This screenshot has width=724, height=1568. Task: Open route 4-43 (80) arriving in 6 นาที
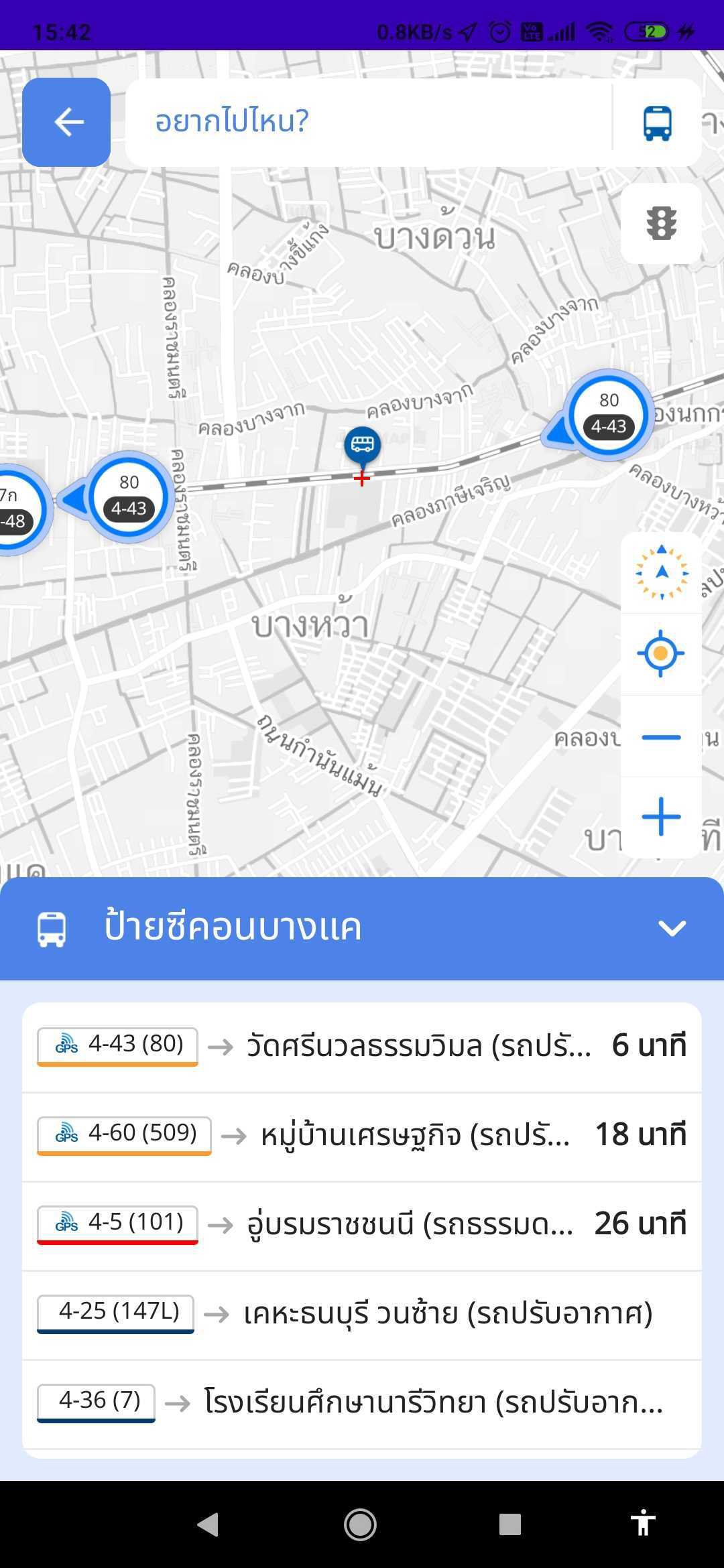(x=362, y=1046)
